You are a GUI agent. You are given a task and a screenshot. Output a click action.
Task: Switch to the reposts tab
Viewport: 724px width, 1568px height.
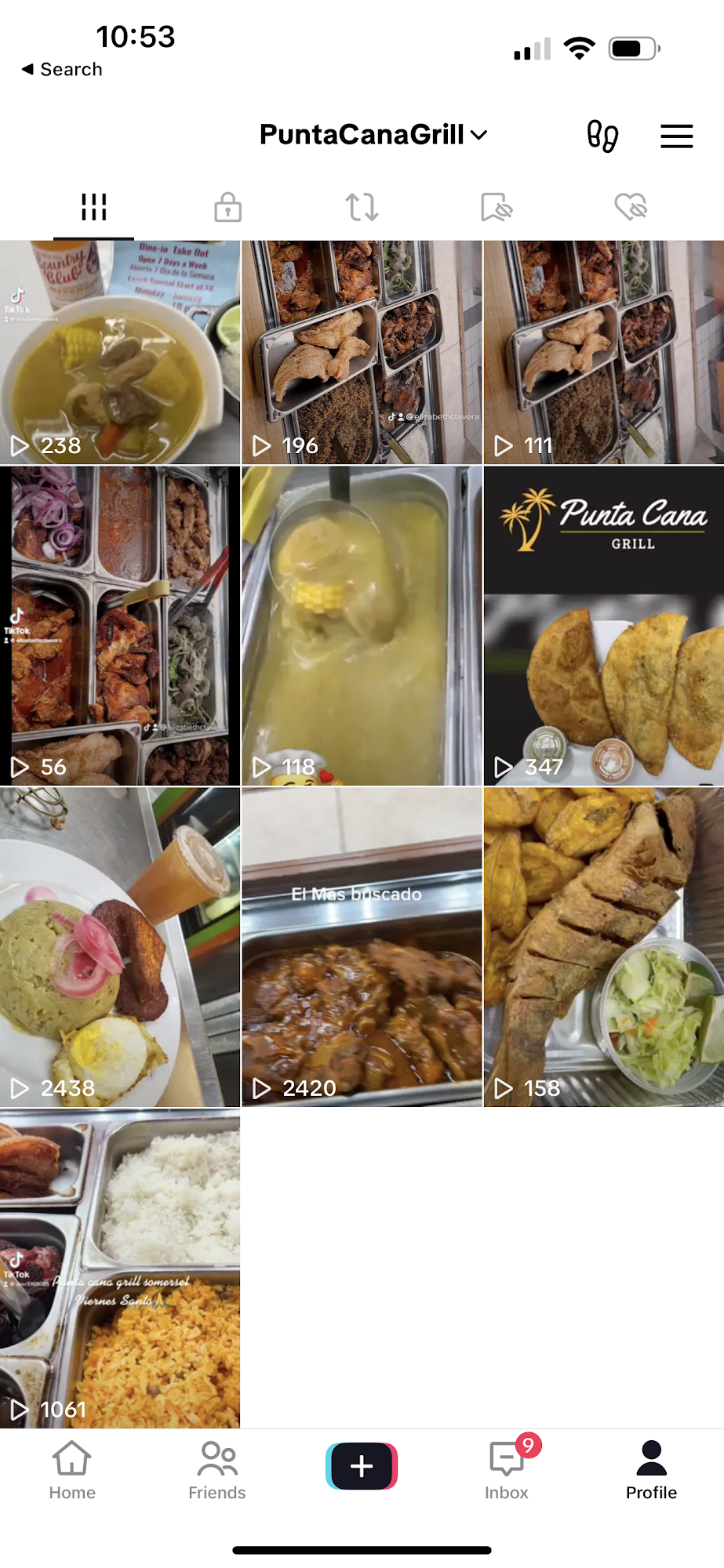(362, 207)
